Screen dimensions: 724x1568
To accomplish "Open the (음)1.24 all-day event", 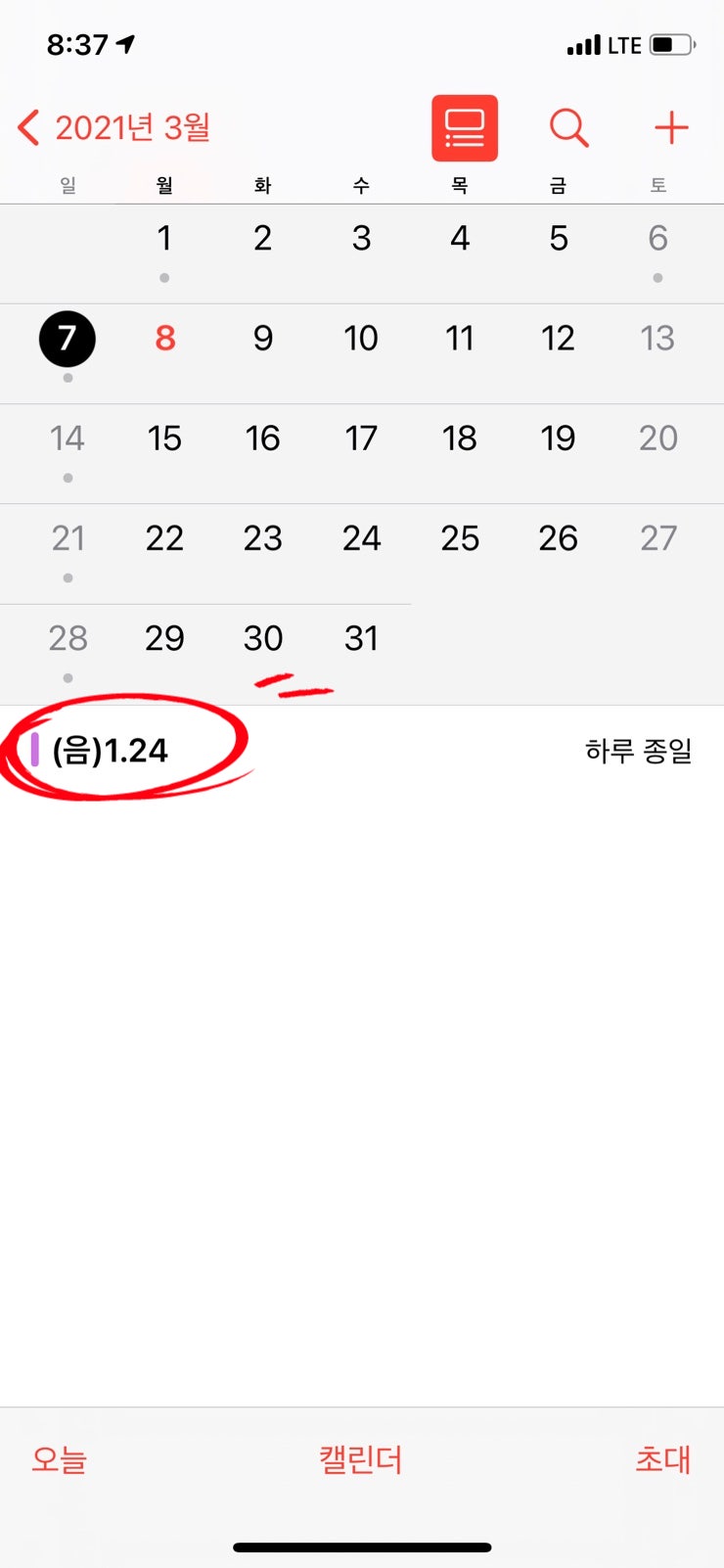I will click(362, 751).
